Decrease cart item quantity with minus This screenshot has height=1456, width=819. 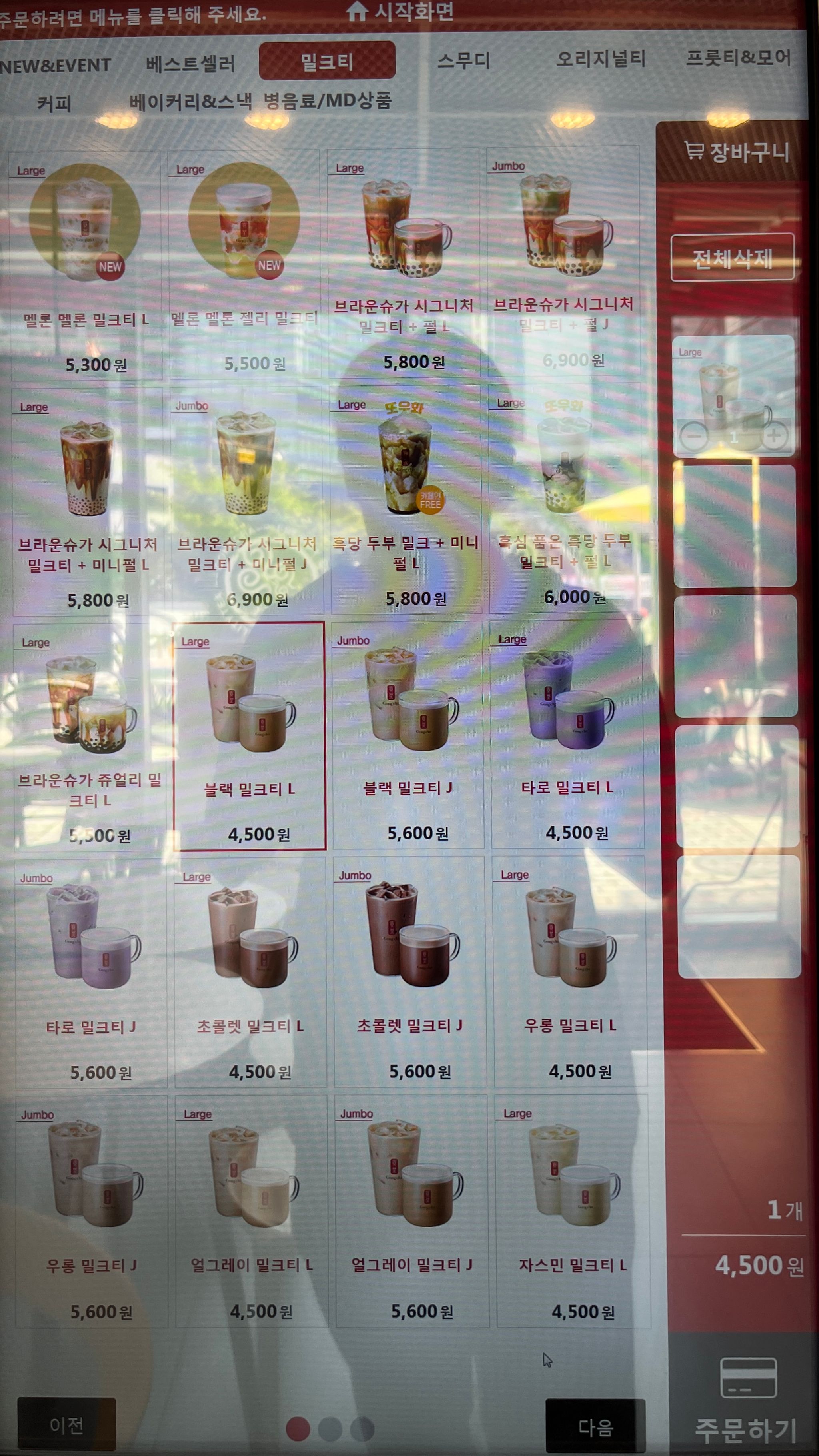pos(693,437)
